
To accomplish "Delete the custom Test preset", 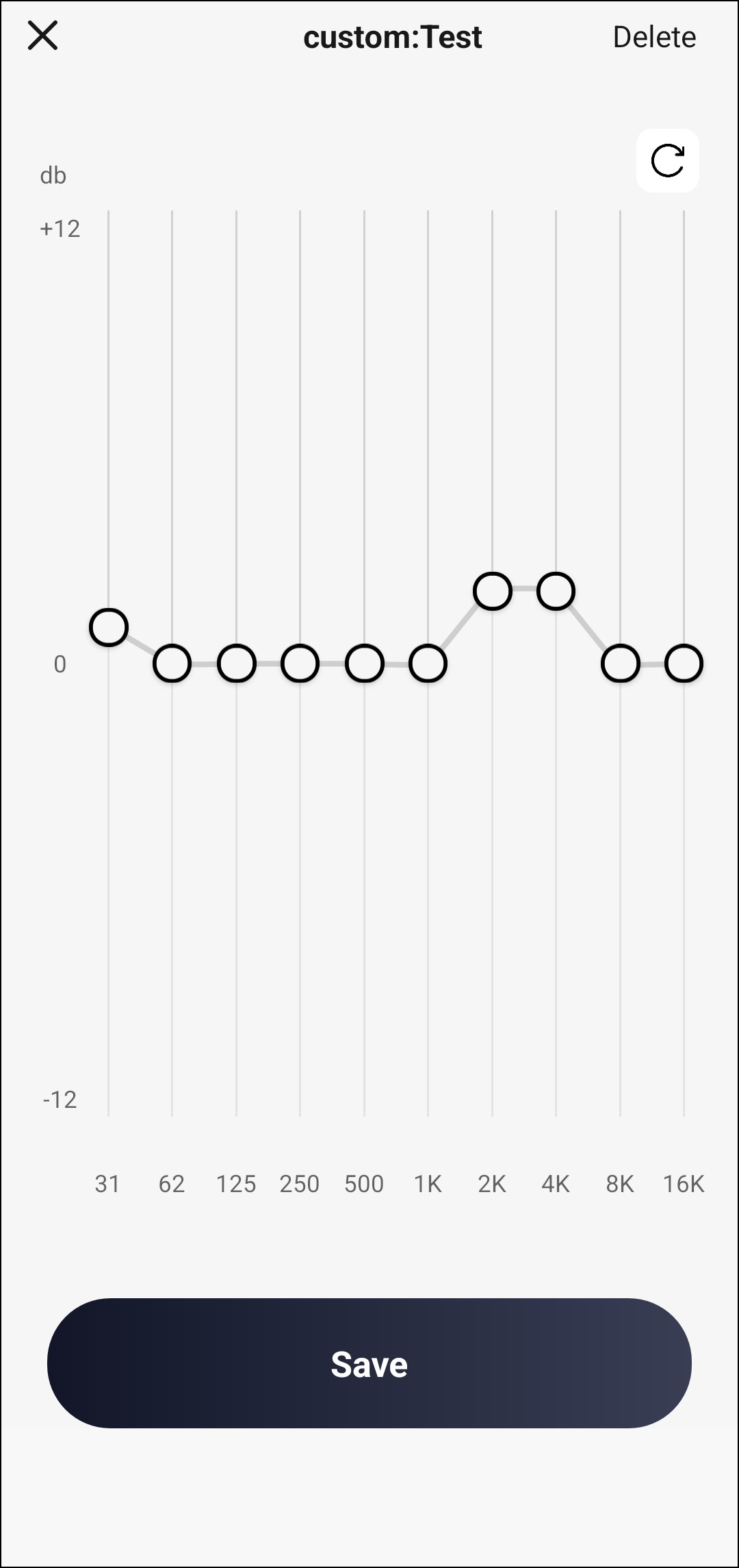I will [x=654, y=37].
